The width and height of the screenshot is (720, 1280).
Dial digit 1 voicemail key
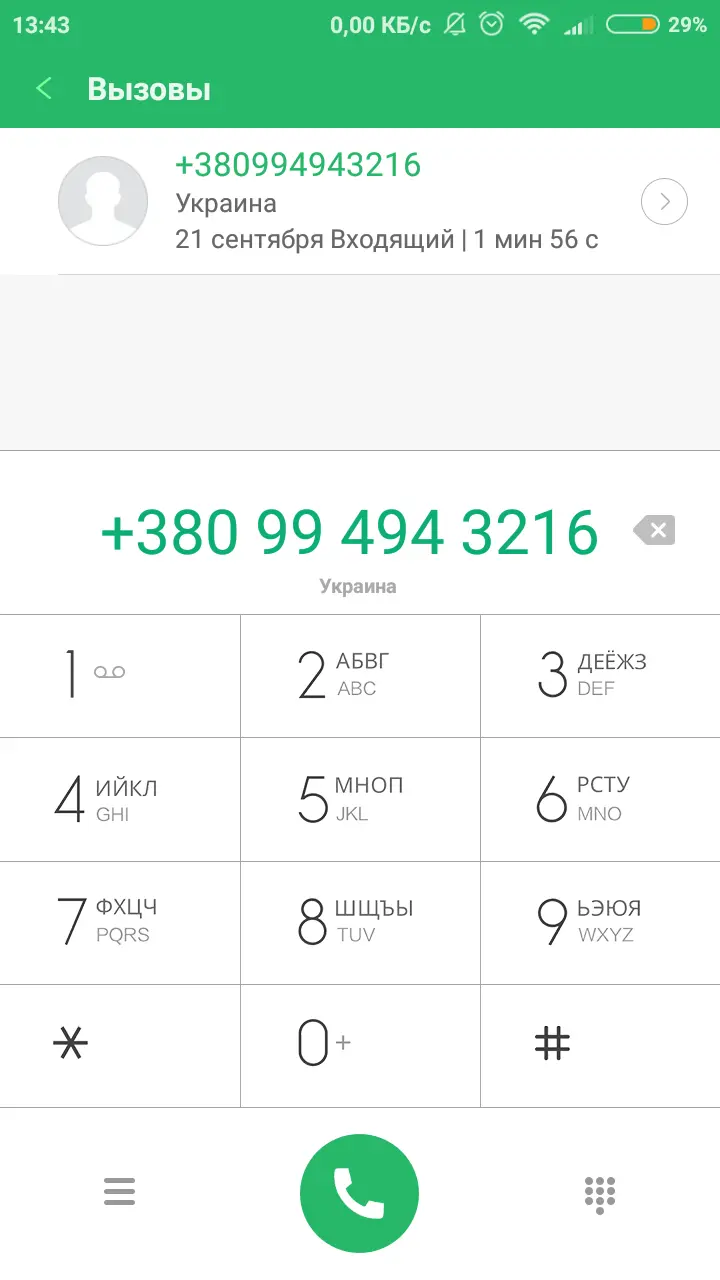coord(120,675)
